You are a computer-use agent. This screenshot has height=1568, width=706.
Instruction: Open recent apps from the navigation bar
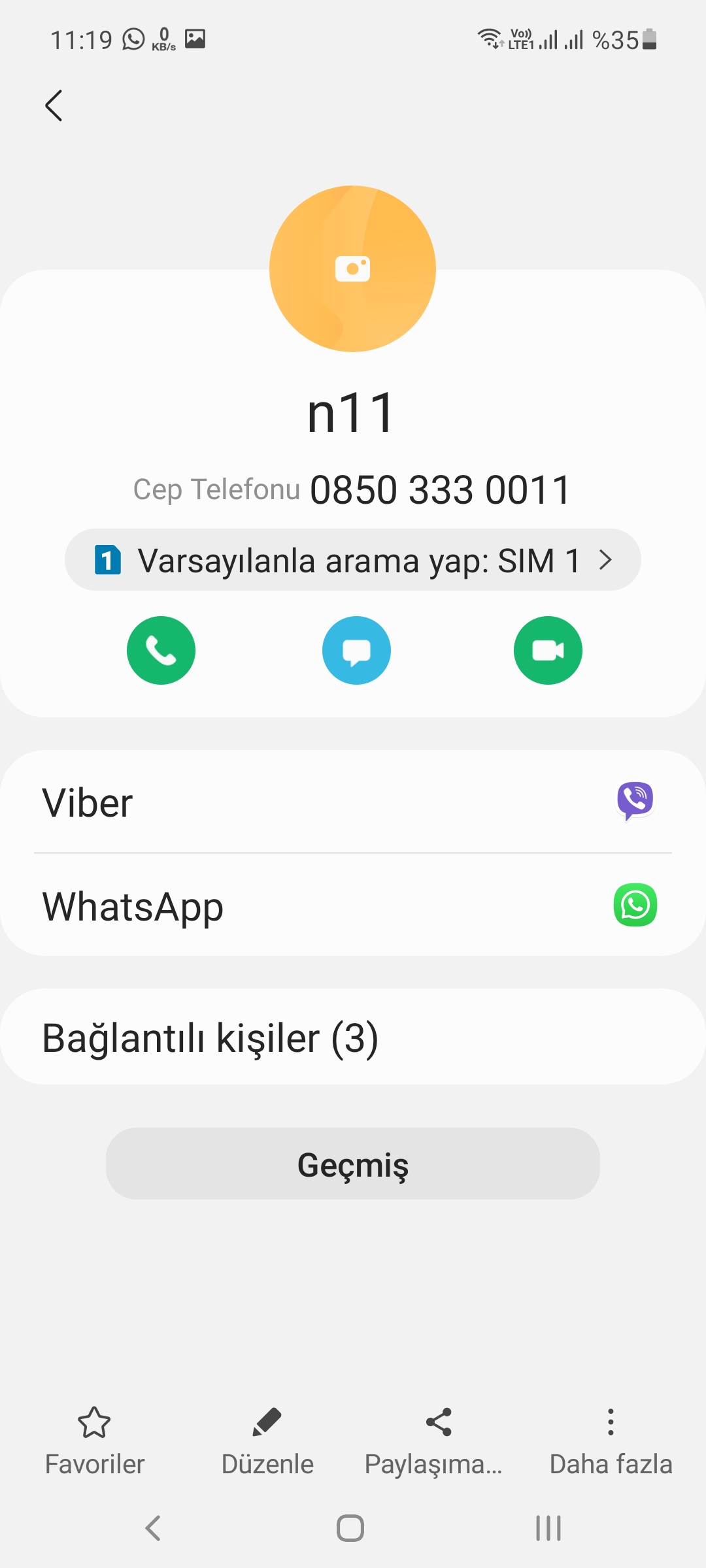[x=548, y=1528]
